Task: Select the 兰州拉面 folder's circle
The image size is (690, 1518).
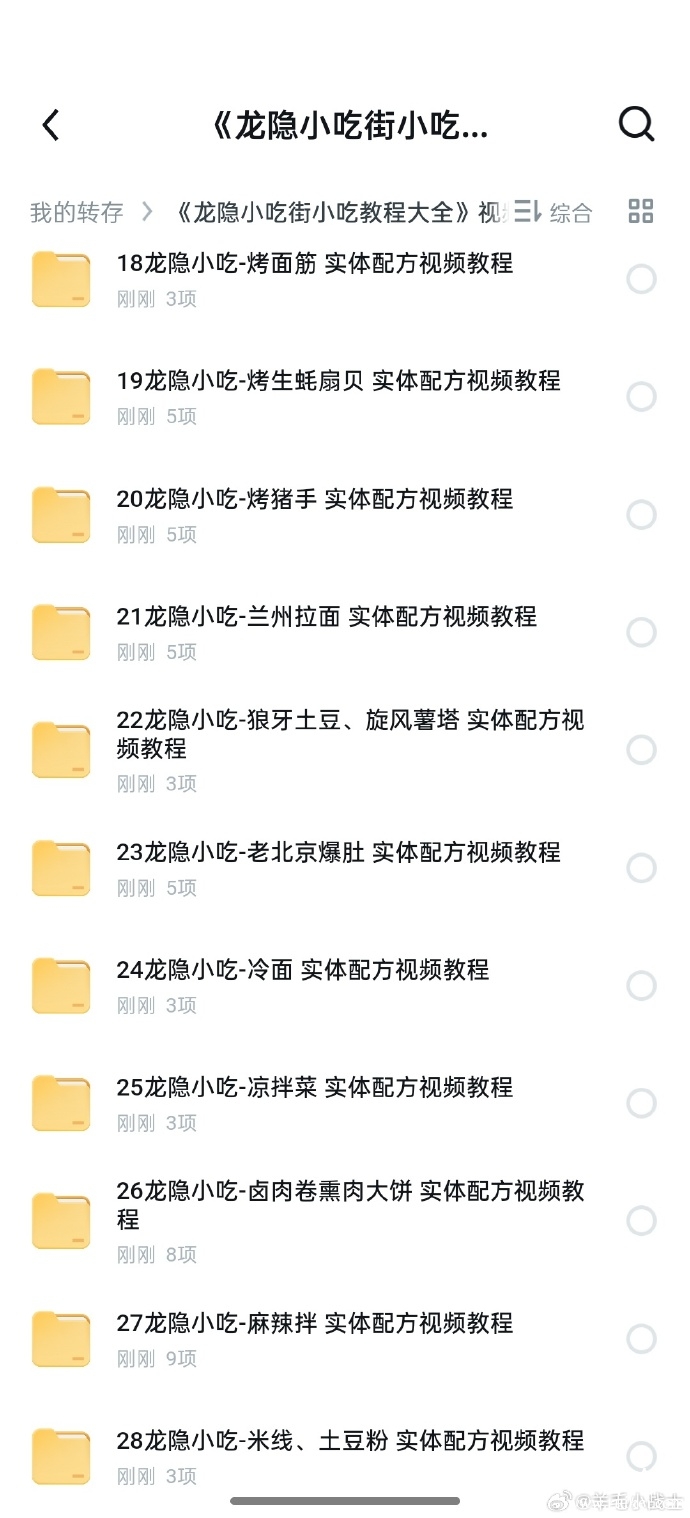Action: [641, 632]
